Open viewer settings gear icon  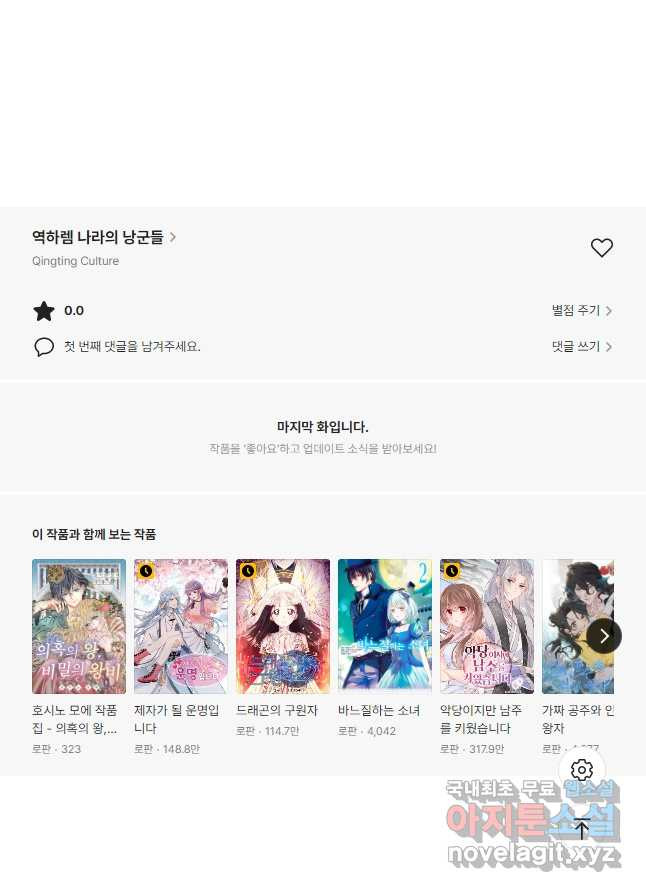pos(582,770)
